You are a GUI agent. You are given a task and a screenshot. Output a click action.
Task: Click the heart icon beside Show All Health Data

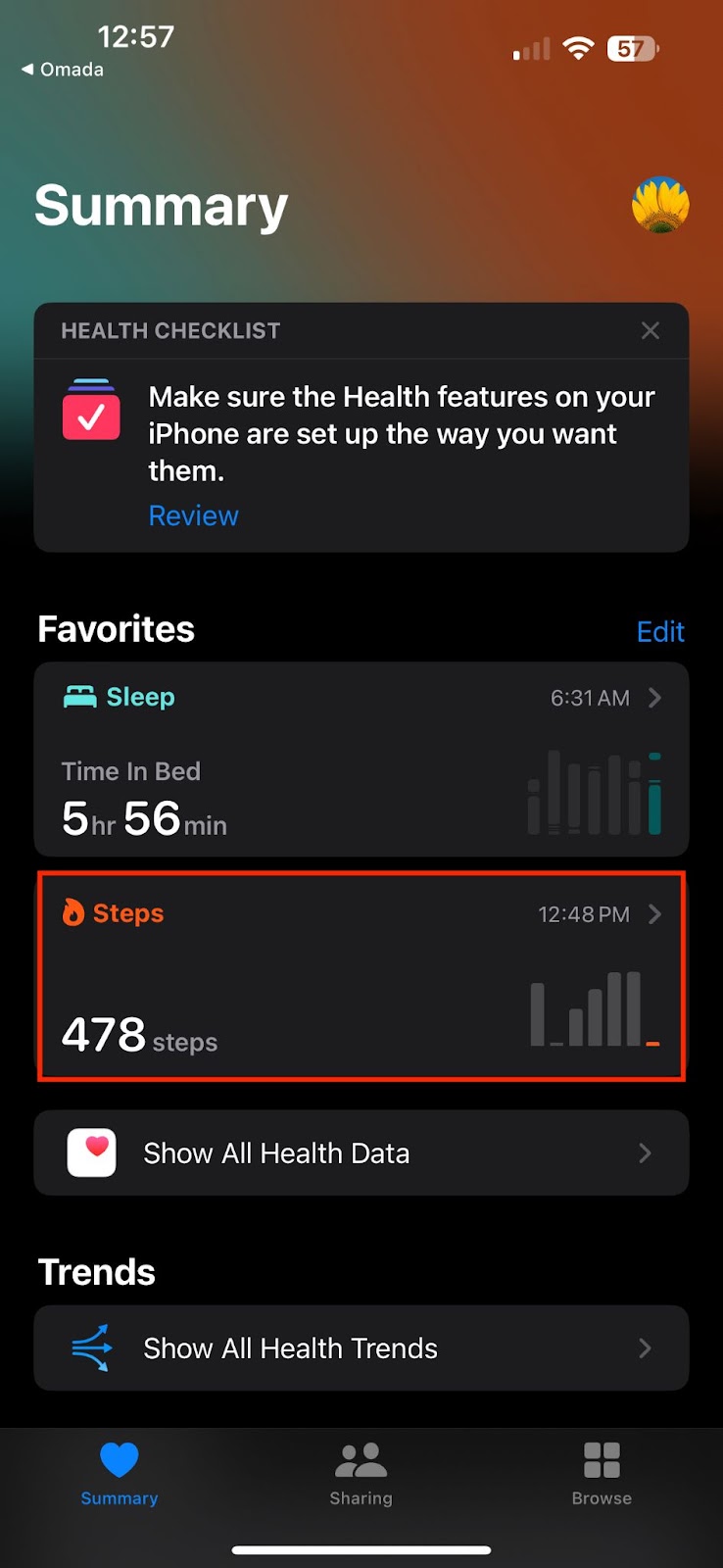(x=91, y=1152)
